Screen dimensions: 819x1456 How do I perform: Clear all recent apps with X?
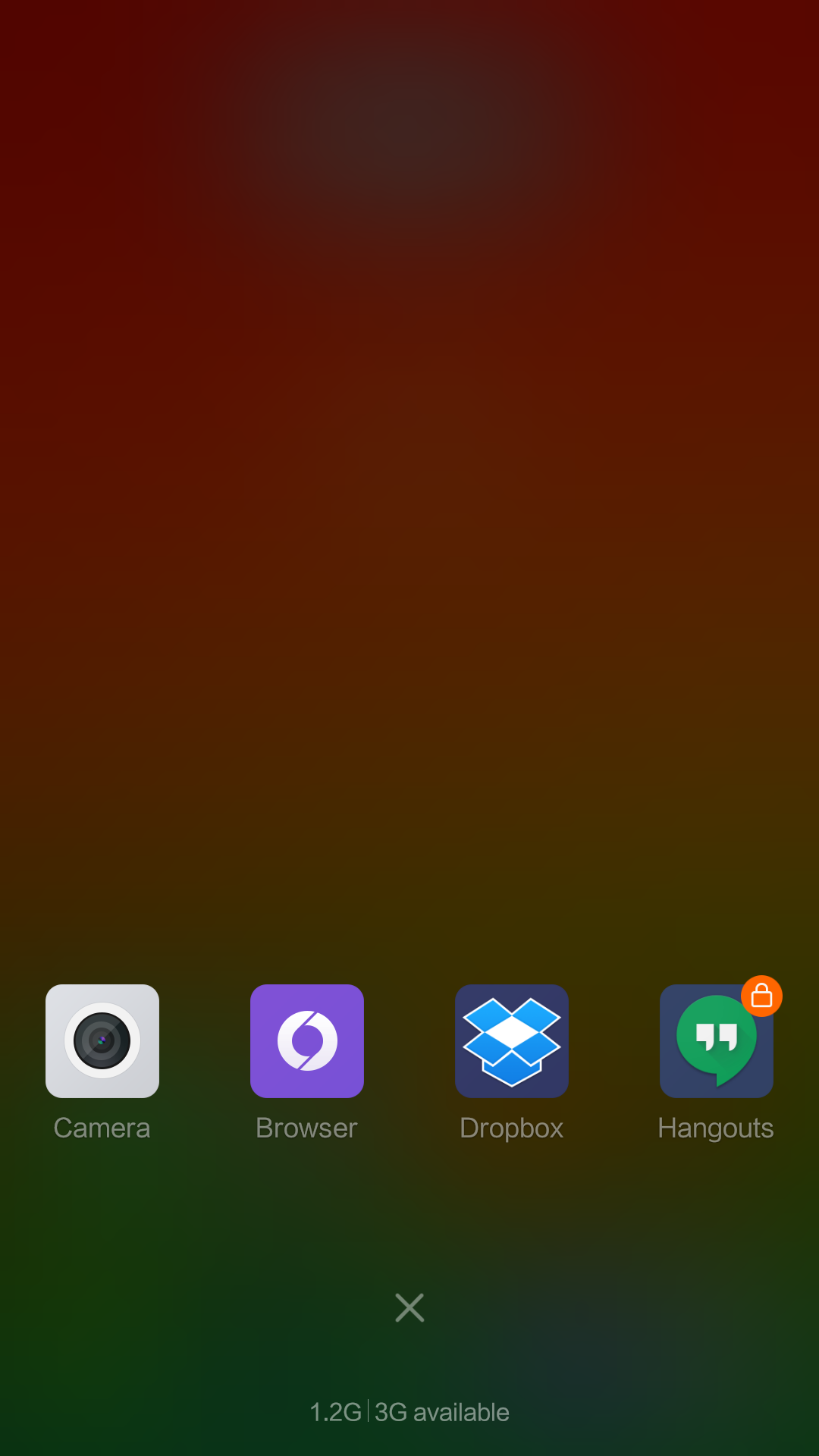[409, 1307]
